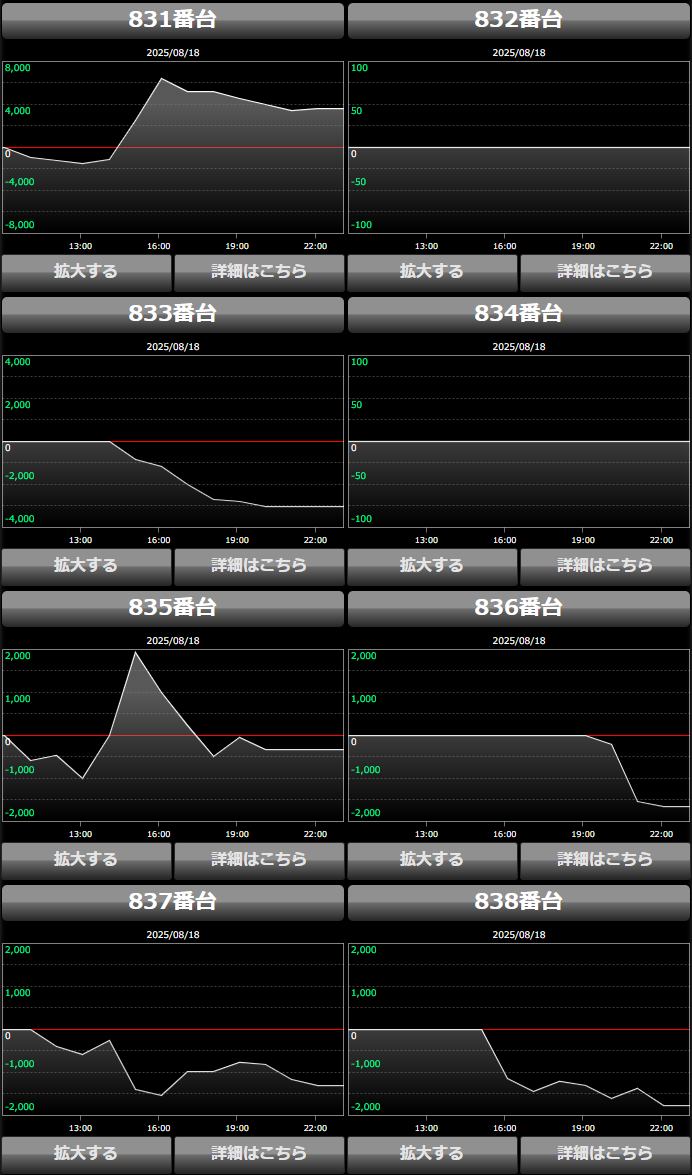Tap 拡大する under 838番台

(432, 1154)
